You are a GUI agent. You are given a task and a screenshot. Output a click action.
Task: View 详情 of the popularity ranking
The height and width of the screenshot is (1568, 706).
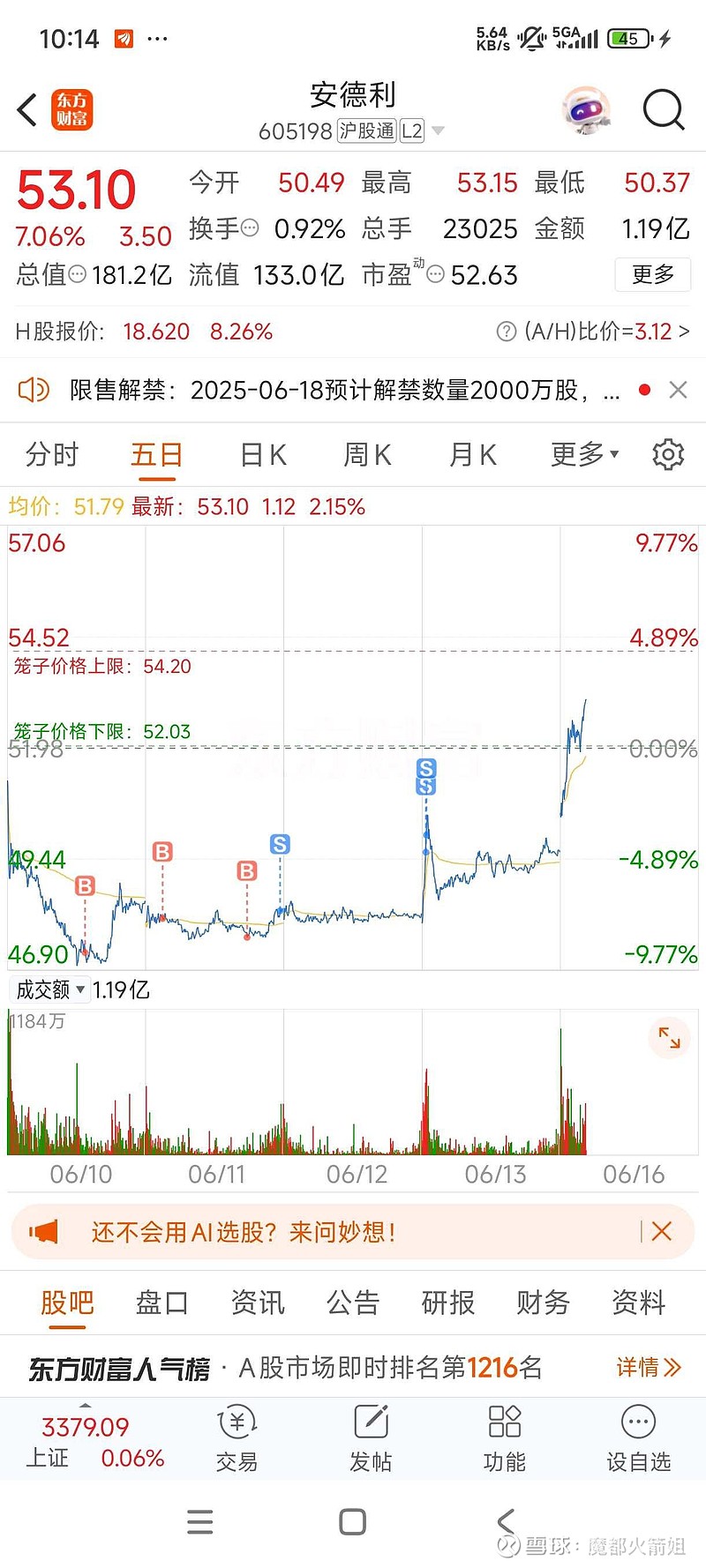(x=649, y=1368)
